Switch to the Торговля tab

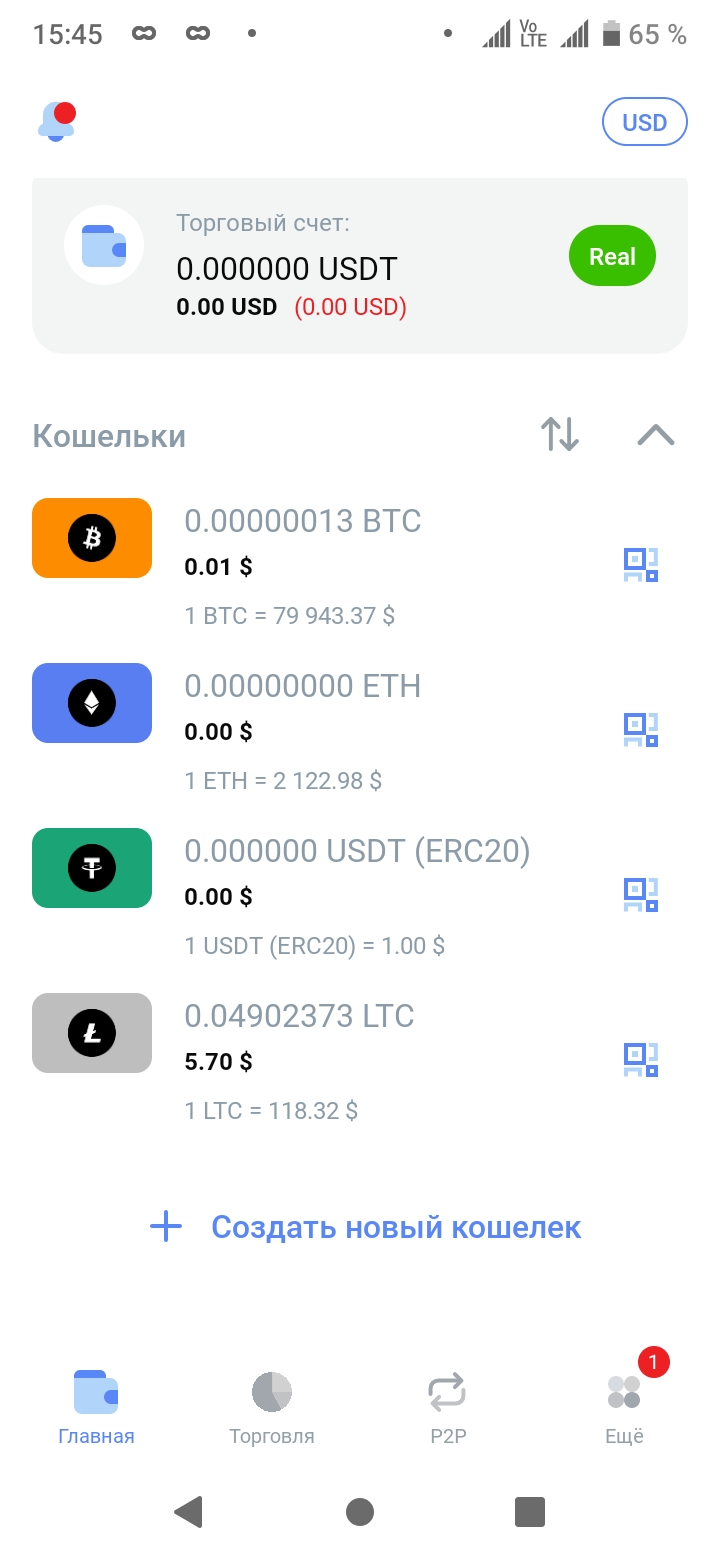click(271, 1407)
